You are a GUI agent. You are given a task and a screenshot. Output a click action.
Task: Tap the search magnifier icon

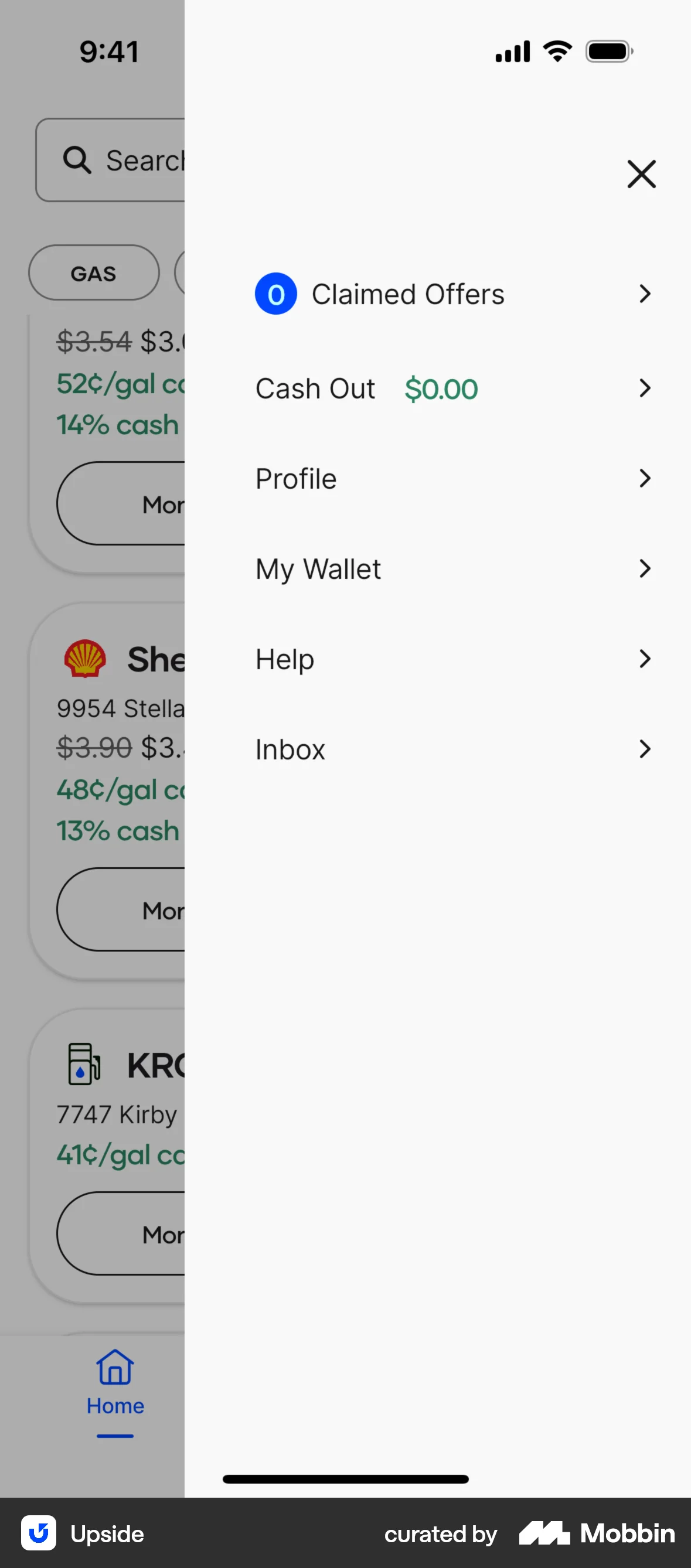tap(77, 159)
